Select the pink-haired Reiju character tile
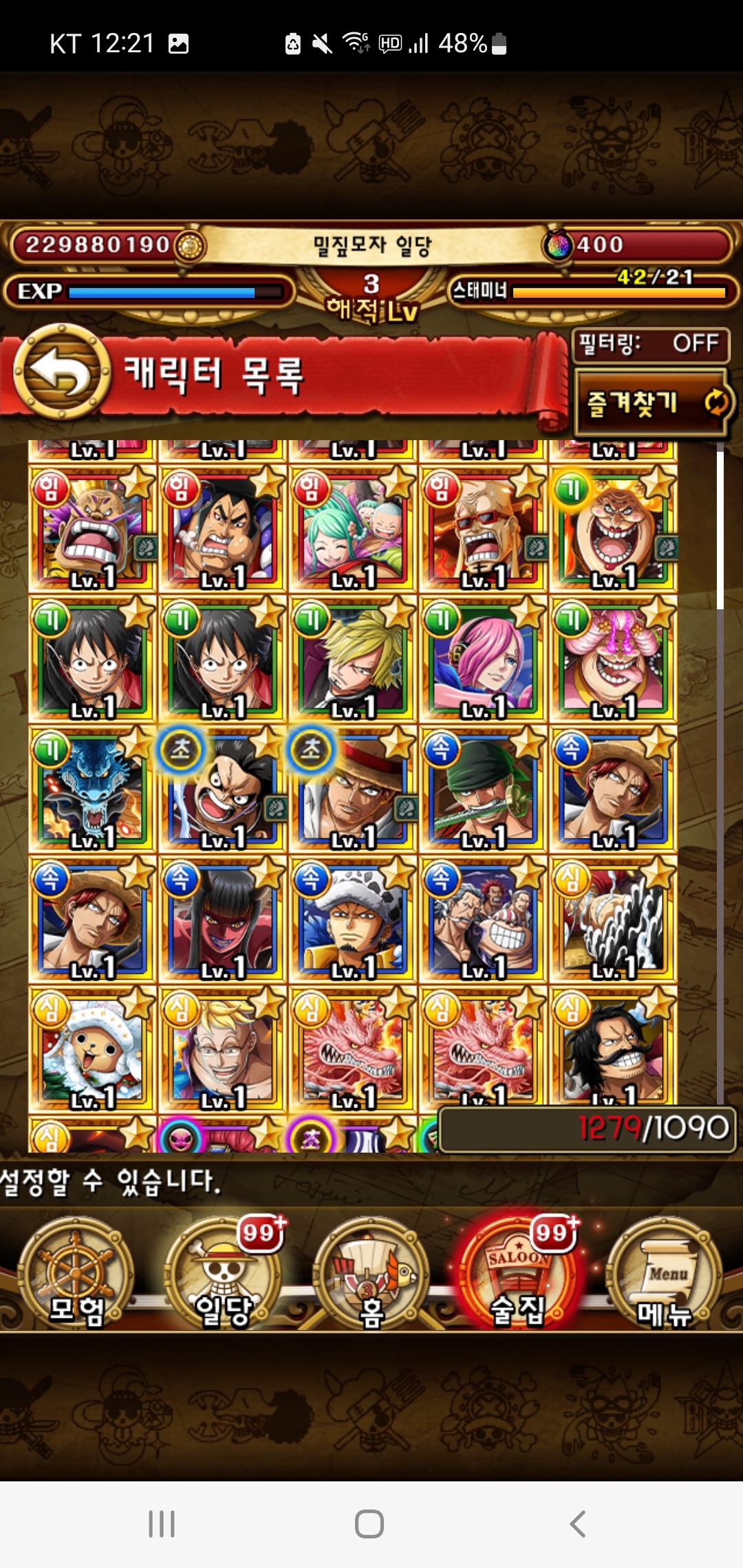Viewport: 743px width, 1568px height. coord(483,660)
